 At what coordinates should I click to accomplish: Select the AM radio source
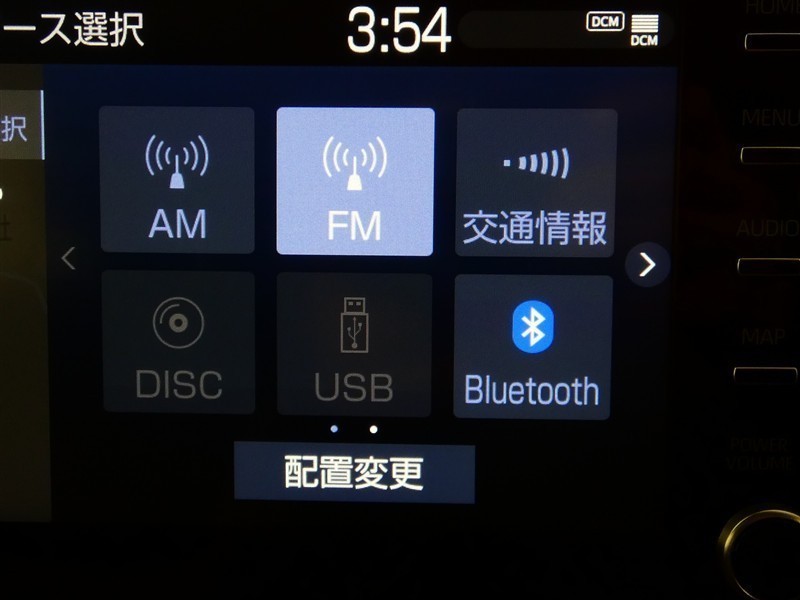tap(177, 180)
